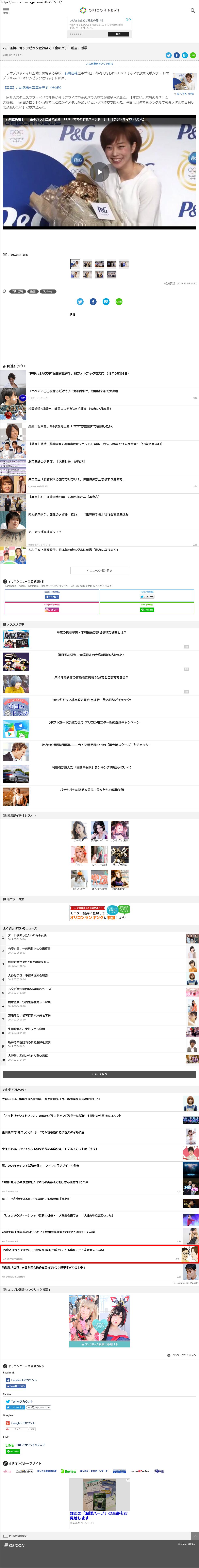Tap the Instagram フォロー button
The height and width of the screenshot is (1568, 199).
(52, 609)
